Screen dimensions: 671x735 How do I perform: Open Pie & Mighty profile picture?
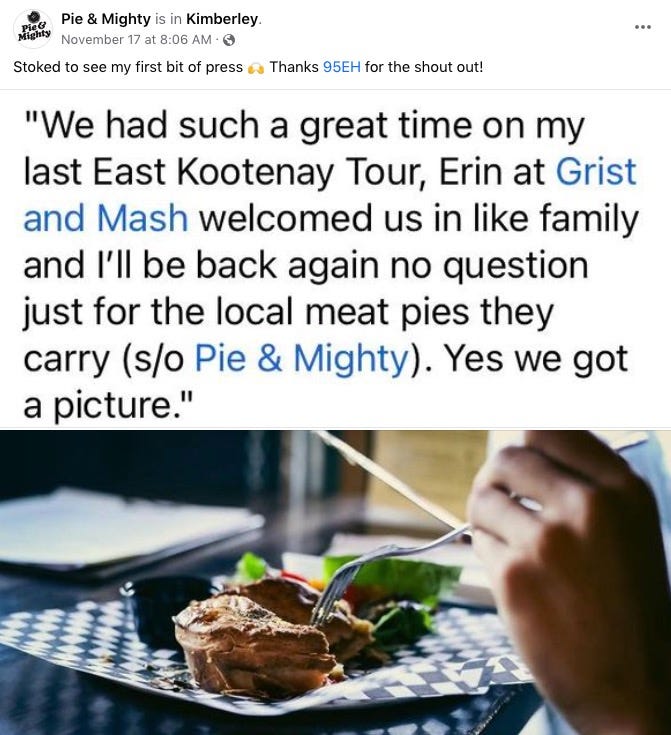[x=32, y=28]
